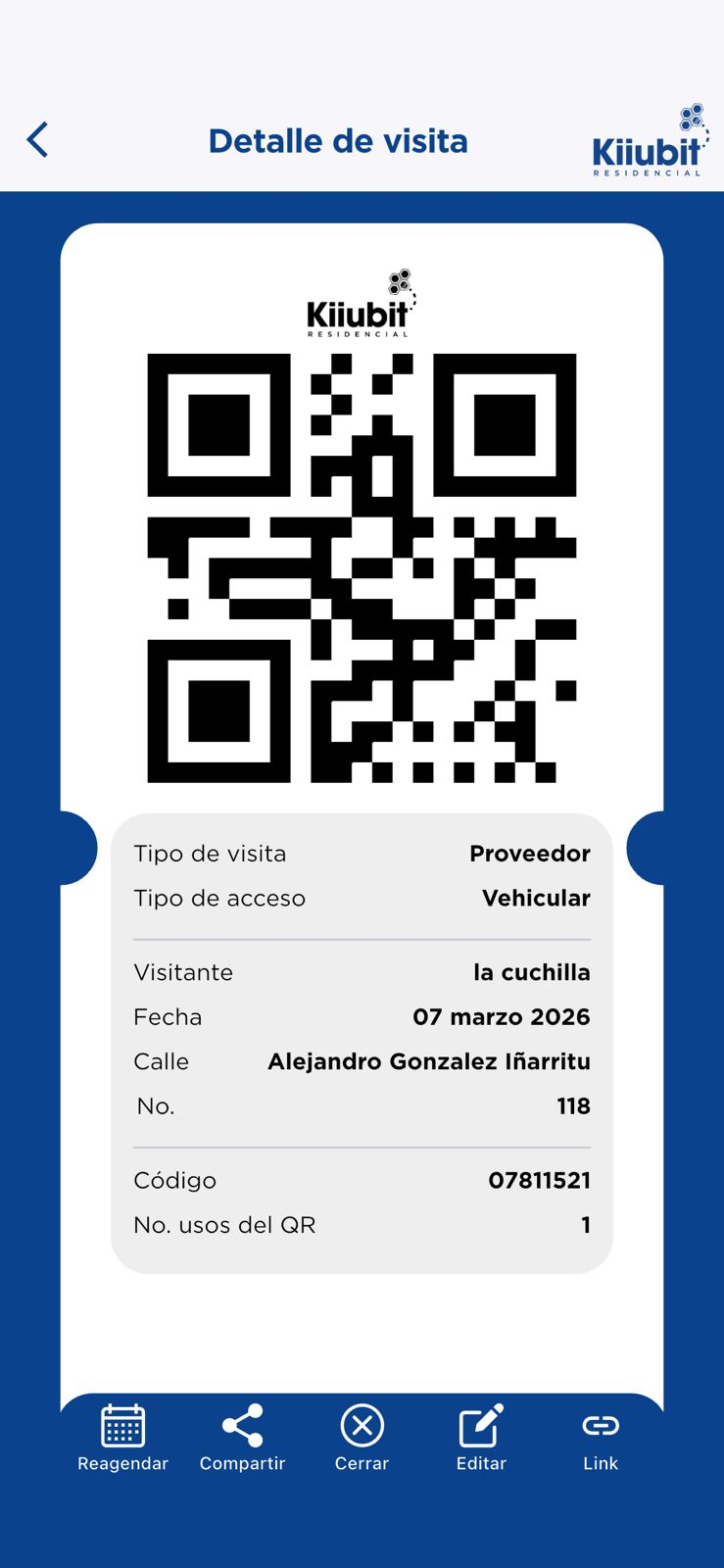
Task: Get the visit Link
Action: [x=601, y=1436]
